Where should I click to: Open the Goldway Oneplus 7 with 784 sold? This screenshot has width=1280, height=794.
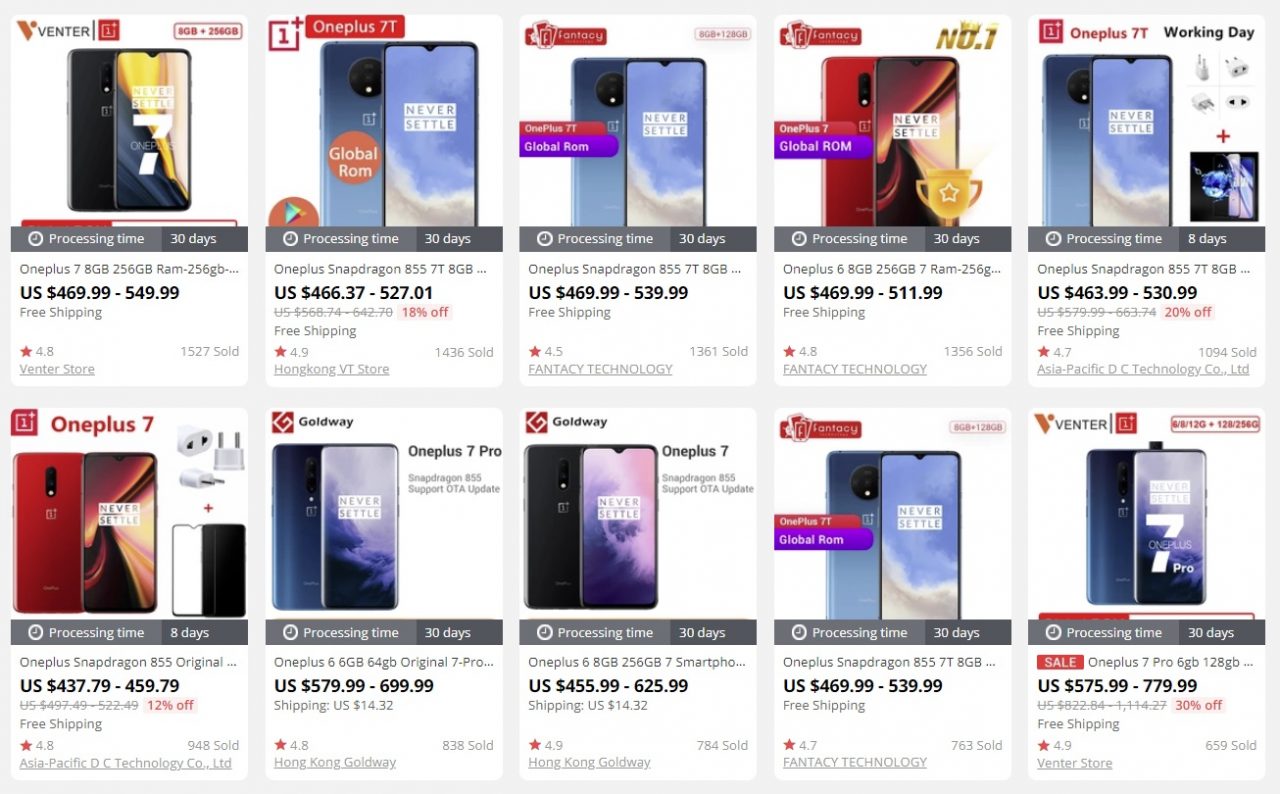pos(637,662)
